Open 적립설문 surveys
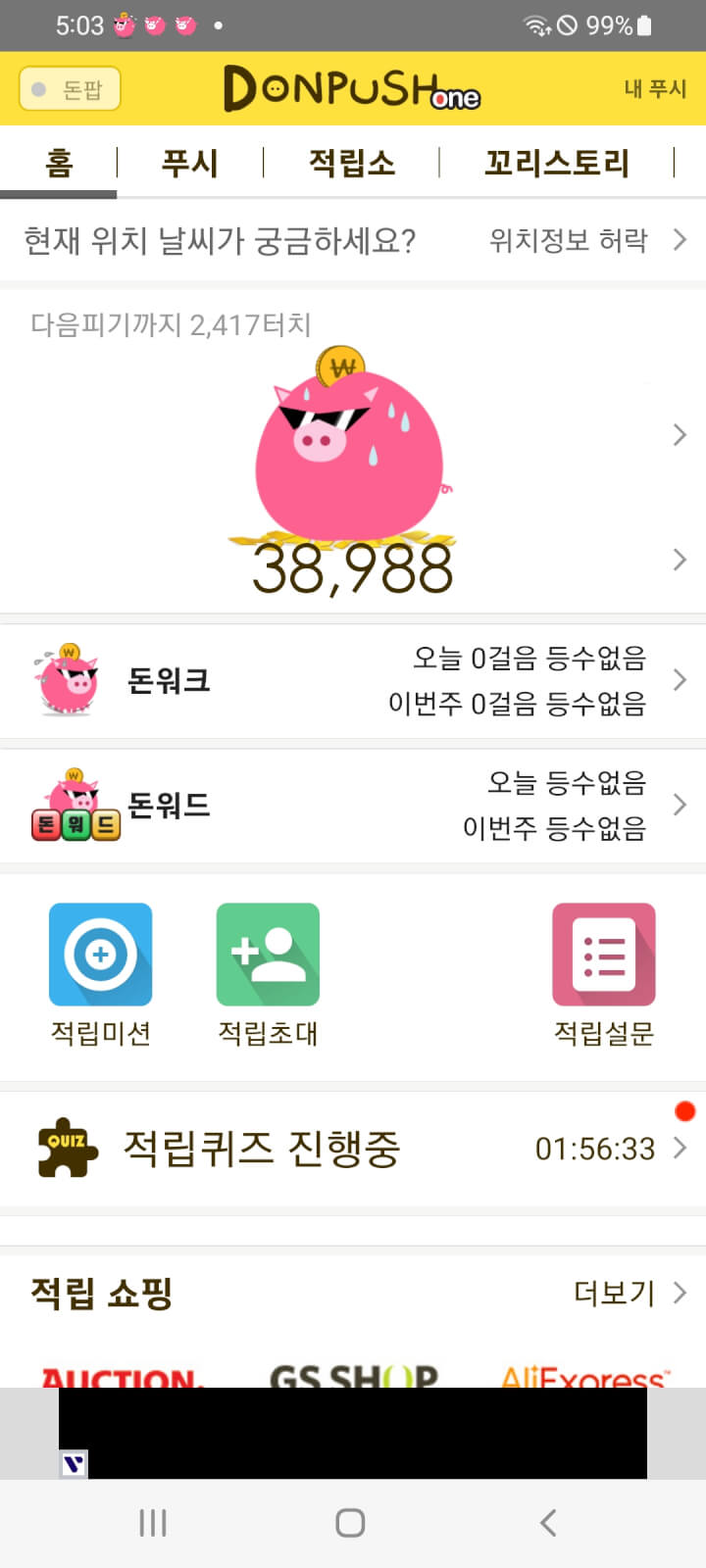706x1568 pixels. [603, 972]
